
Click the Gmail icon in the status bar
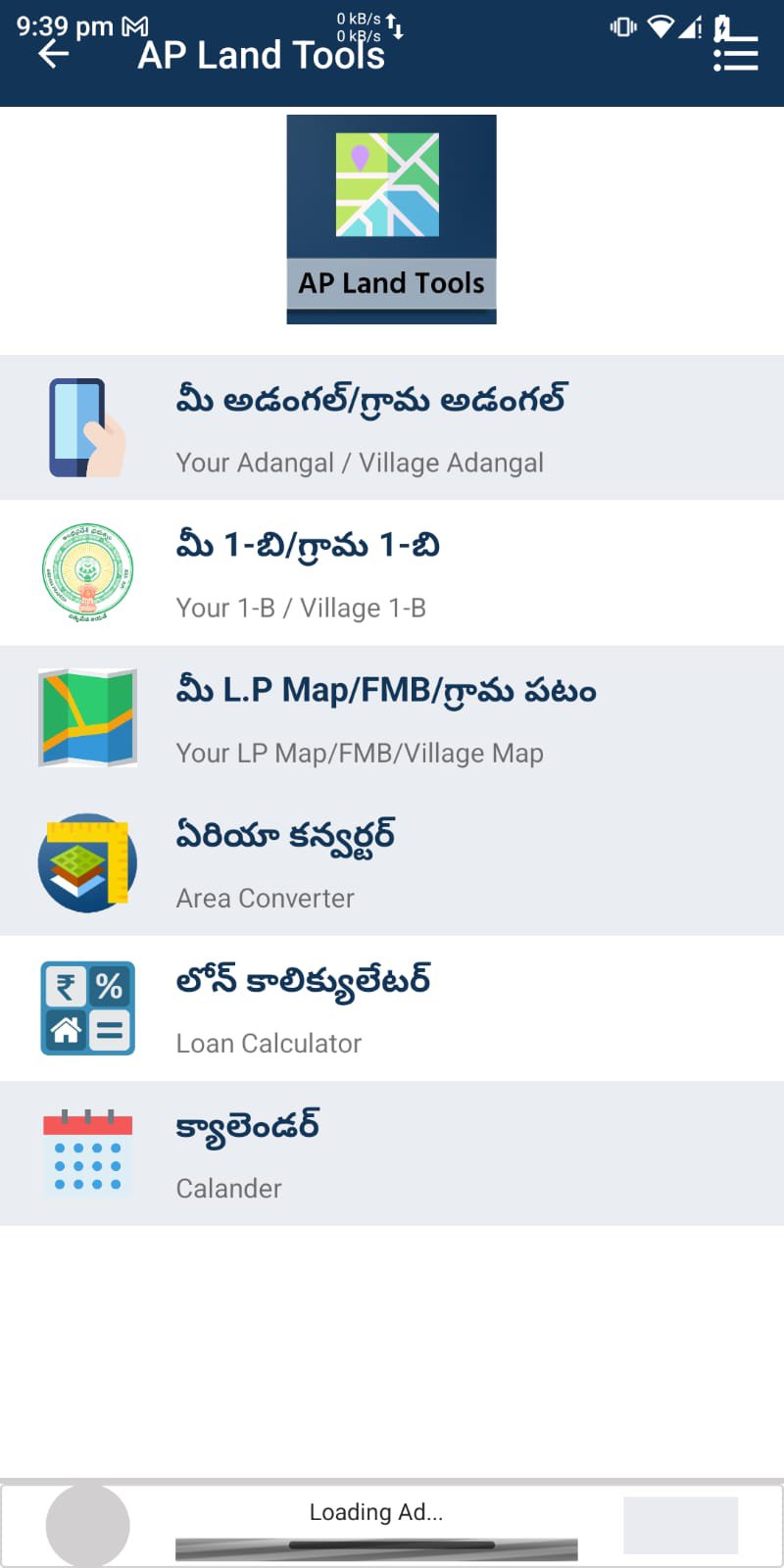(x=137, y=26)
